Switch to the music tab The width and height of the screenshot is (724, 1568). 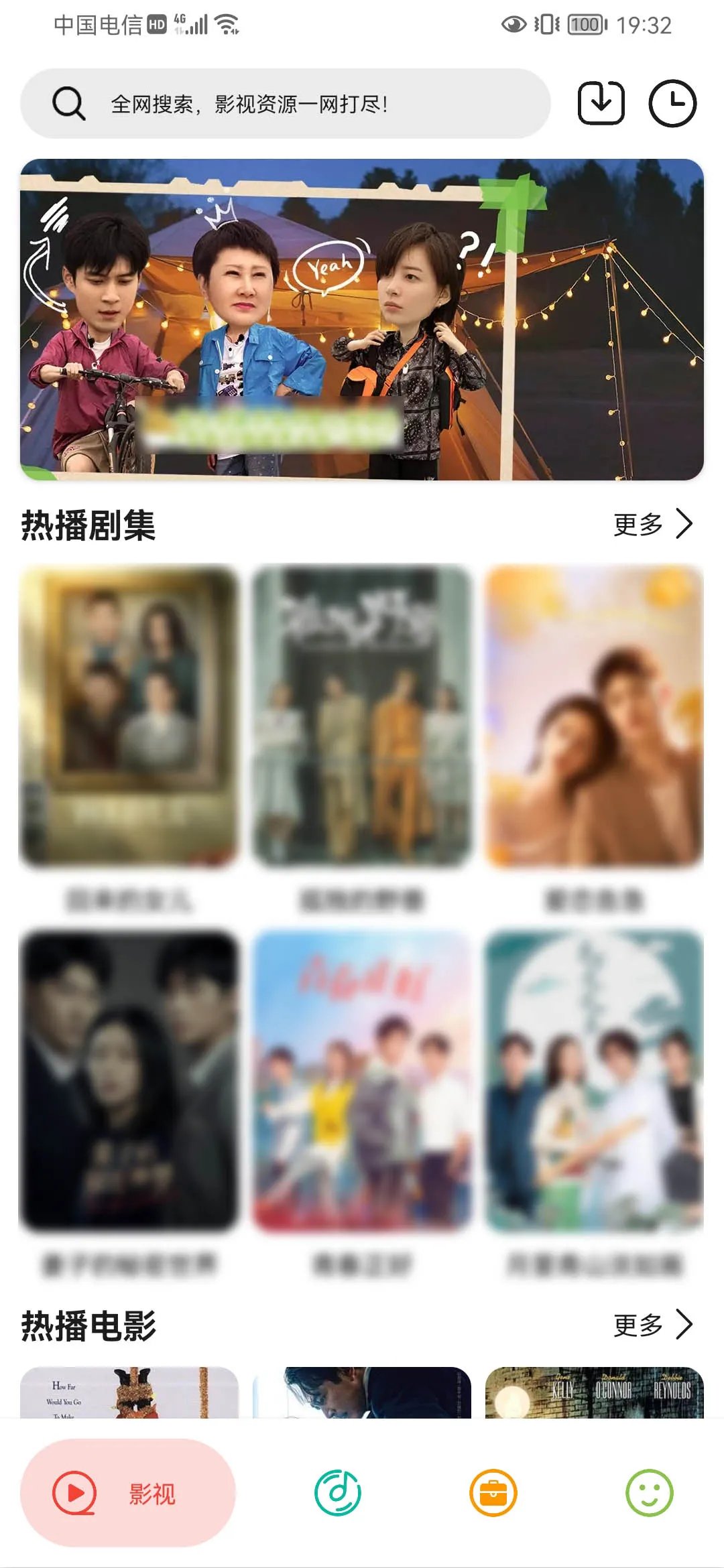click(338, 1493)
